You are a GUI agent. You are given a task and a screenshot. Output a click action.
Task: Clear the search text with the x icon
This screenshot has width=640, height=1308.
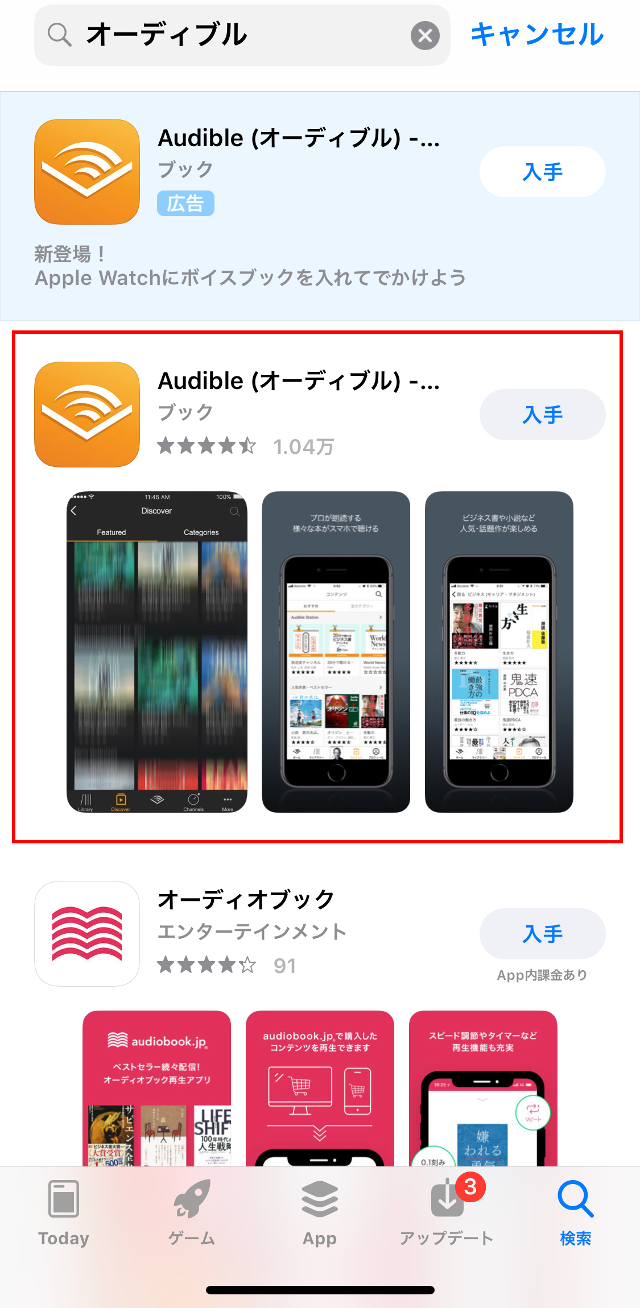click(425, 36)
